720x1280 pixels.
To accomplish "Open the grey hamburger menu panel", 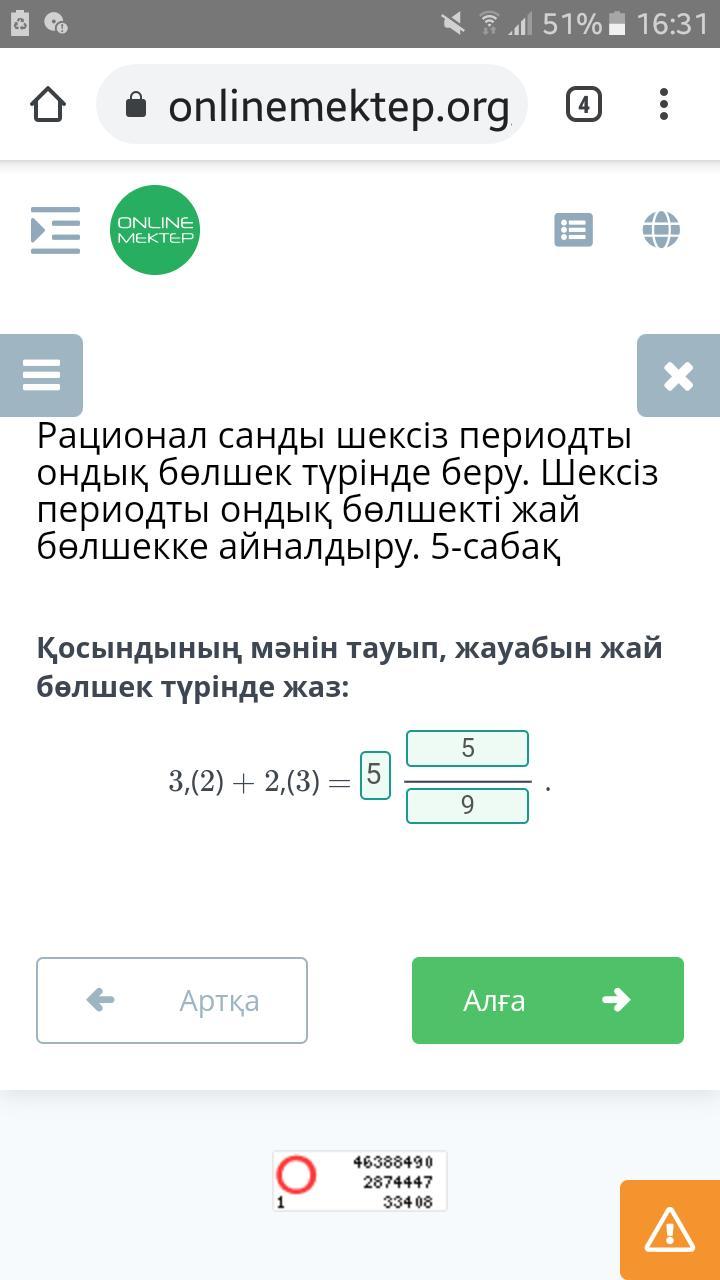I will coord(41,375).
